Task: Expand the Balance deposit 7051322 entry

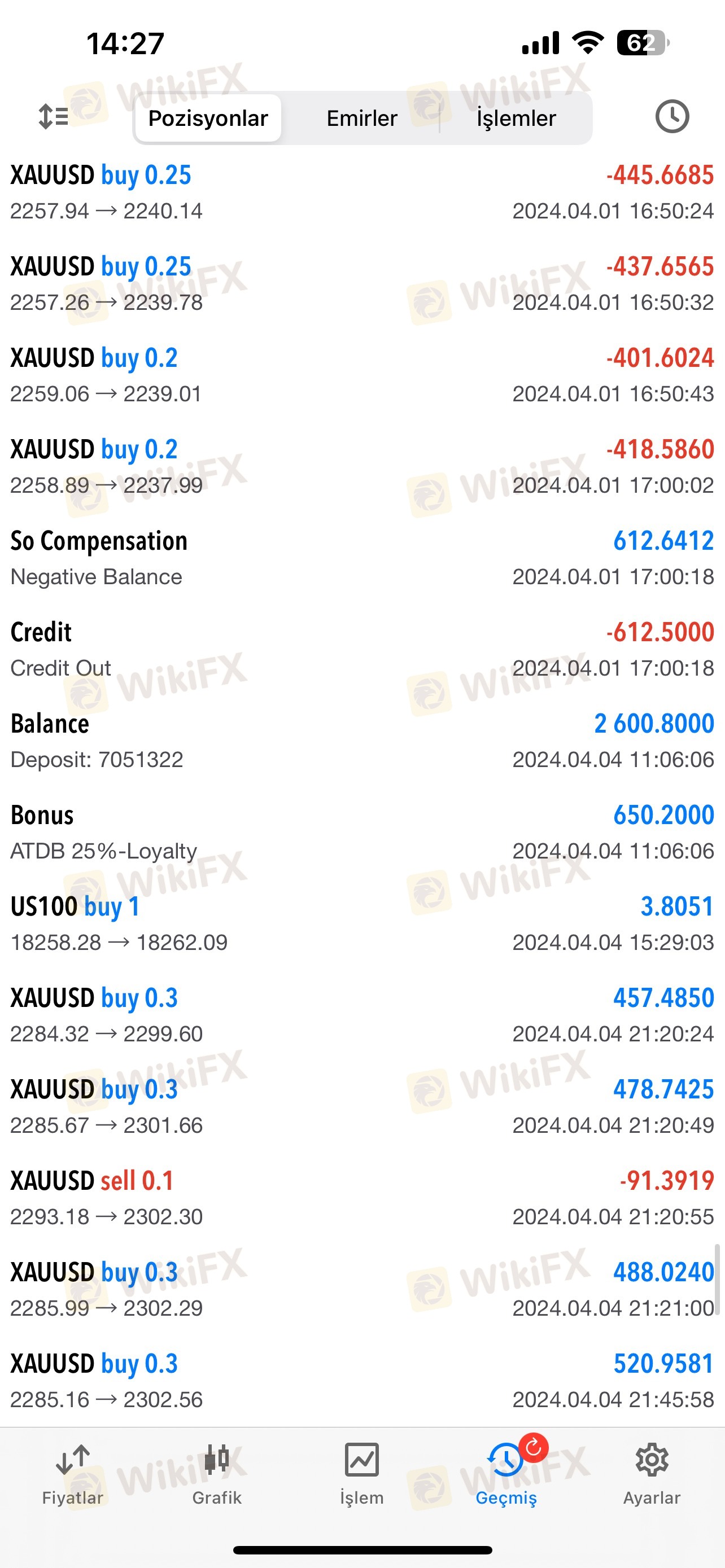Action: tap(362, 741)
